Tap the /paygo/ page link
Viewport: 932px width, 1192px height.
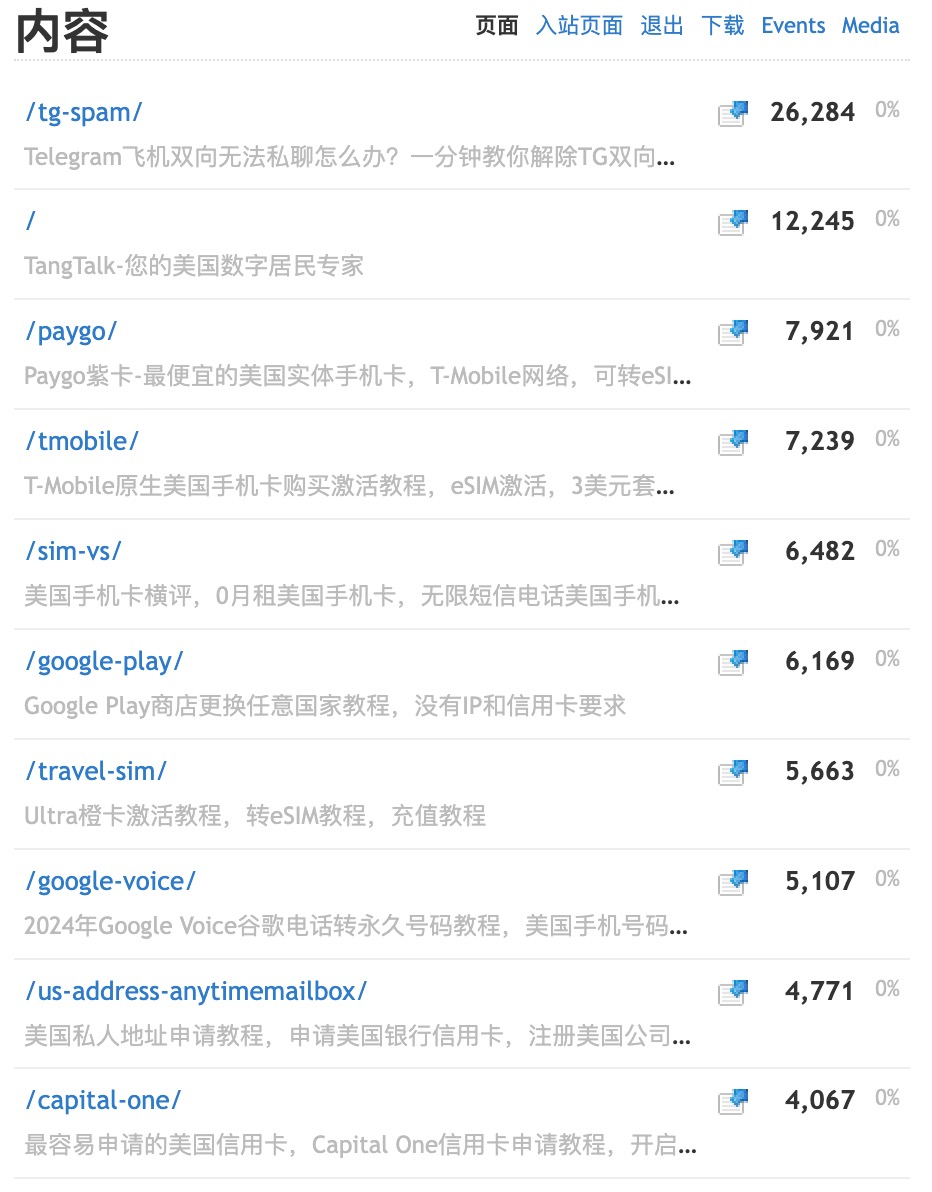click(71, 332)
